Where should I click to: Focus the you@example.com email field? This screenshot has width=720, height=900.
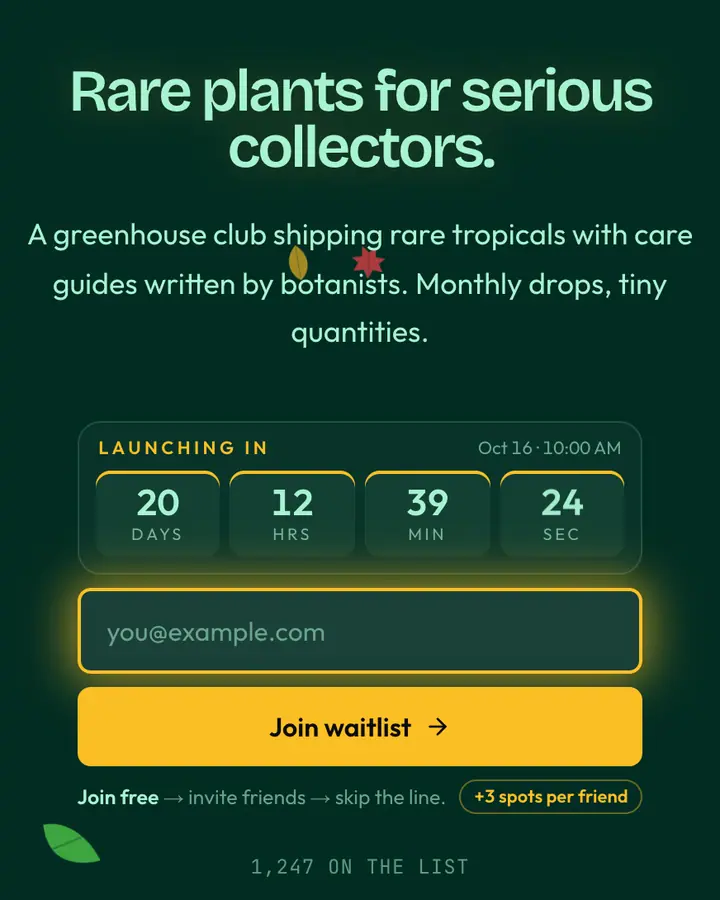[359, 631]
